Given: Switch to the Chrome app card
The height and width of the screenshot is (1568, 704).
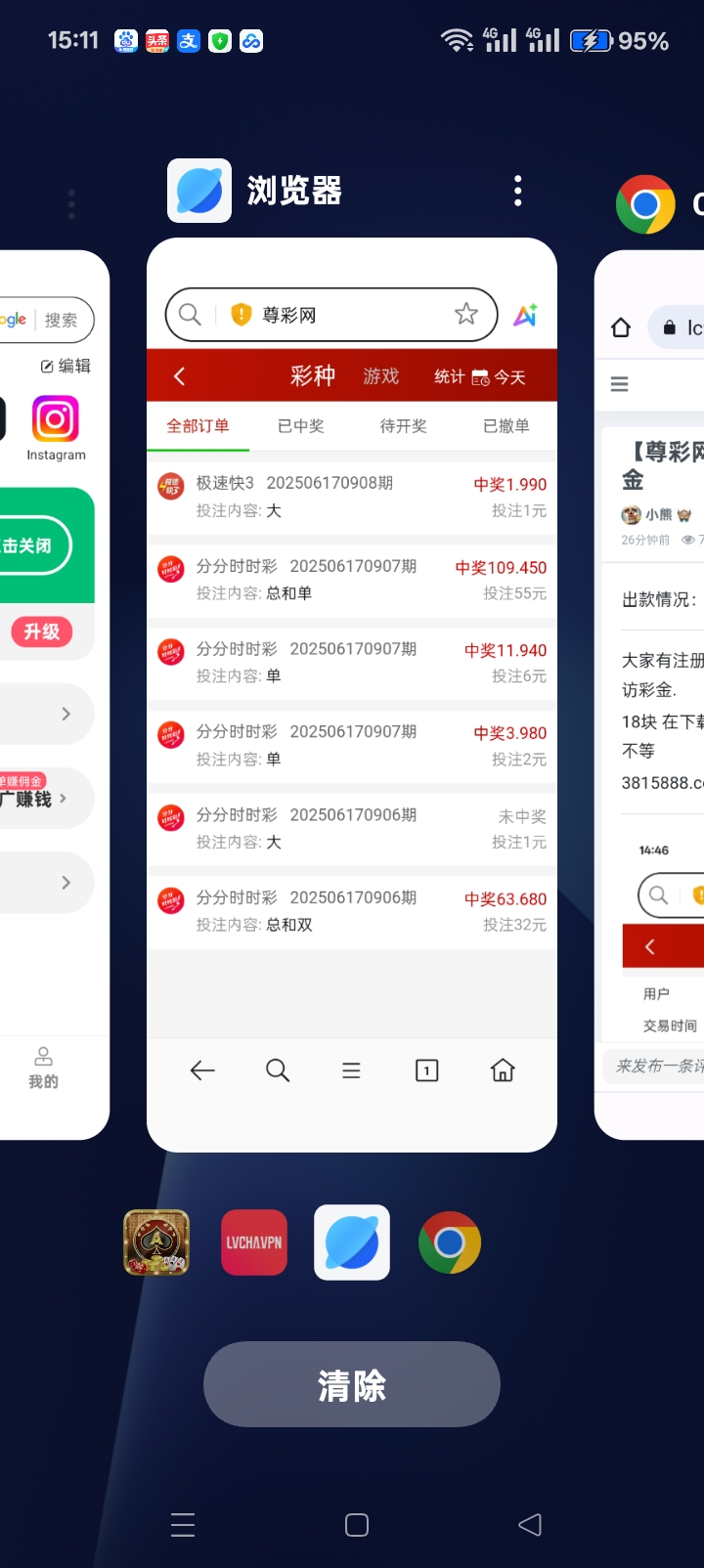Looking at the screenshot, I should (650, 694).
